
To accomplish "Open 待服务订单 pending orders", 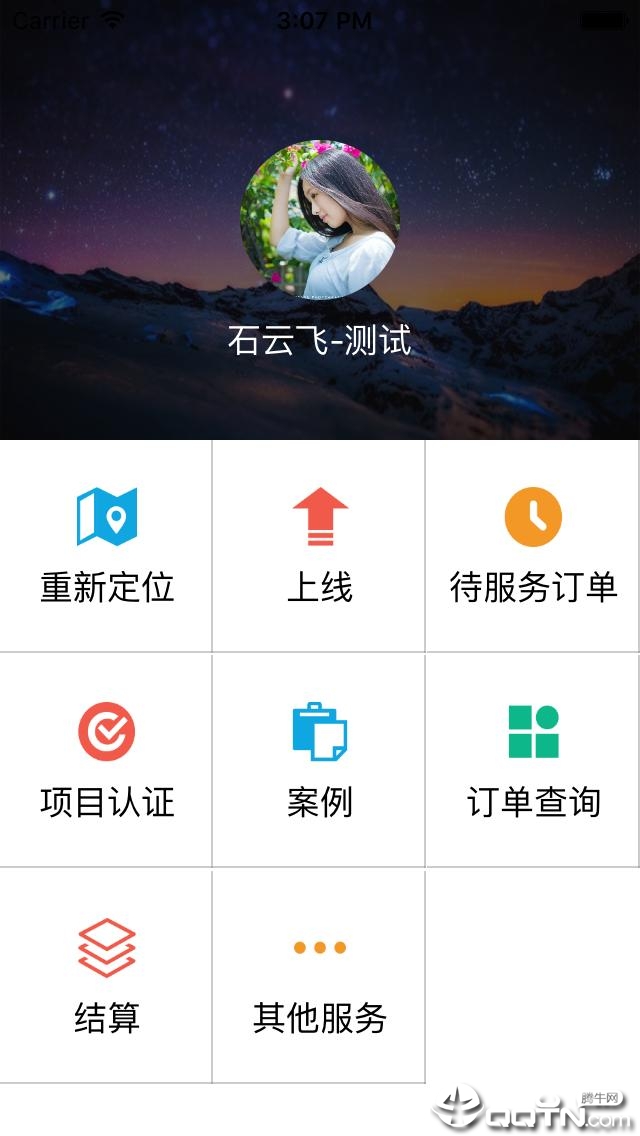I will [532, 546].
